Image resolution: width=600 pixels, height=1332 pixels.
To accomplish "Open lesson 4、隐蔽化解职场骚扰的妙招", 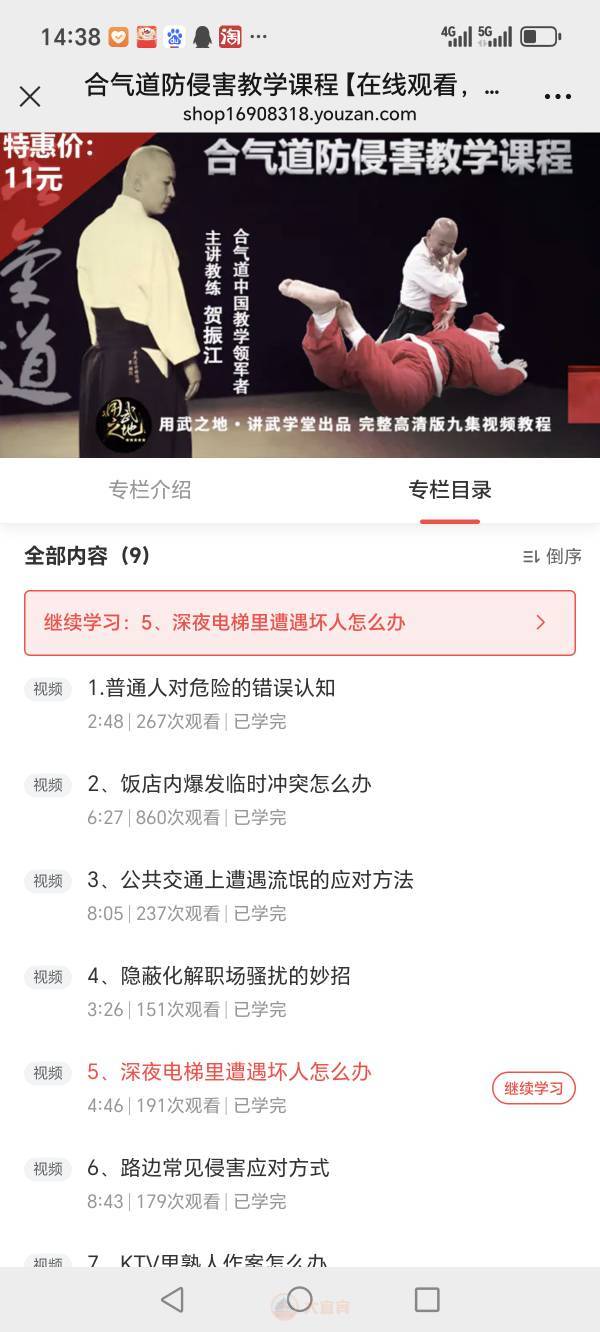I will (x=219, y=976).
